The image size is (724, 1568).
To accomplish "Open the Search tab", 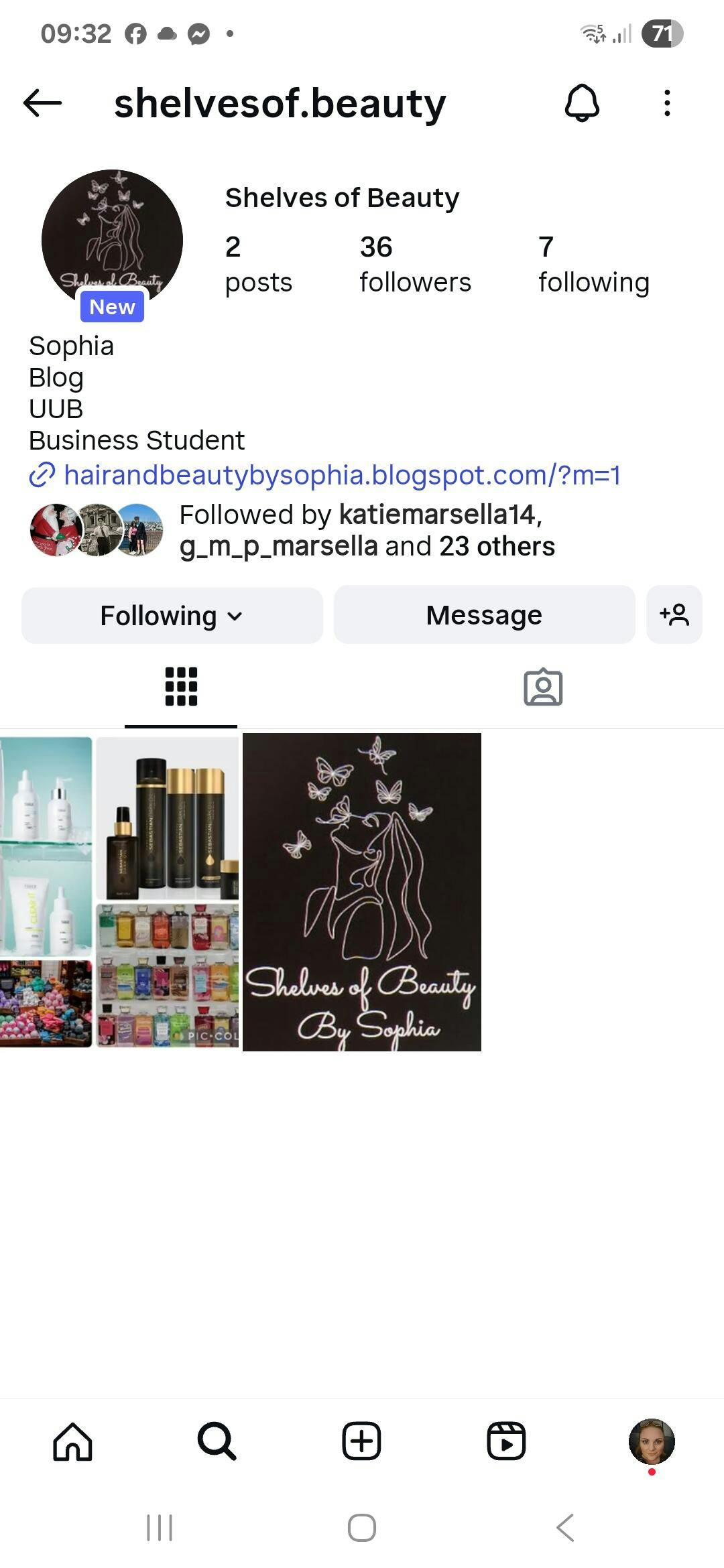I will [x=217, y=1441].
